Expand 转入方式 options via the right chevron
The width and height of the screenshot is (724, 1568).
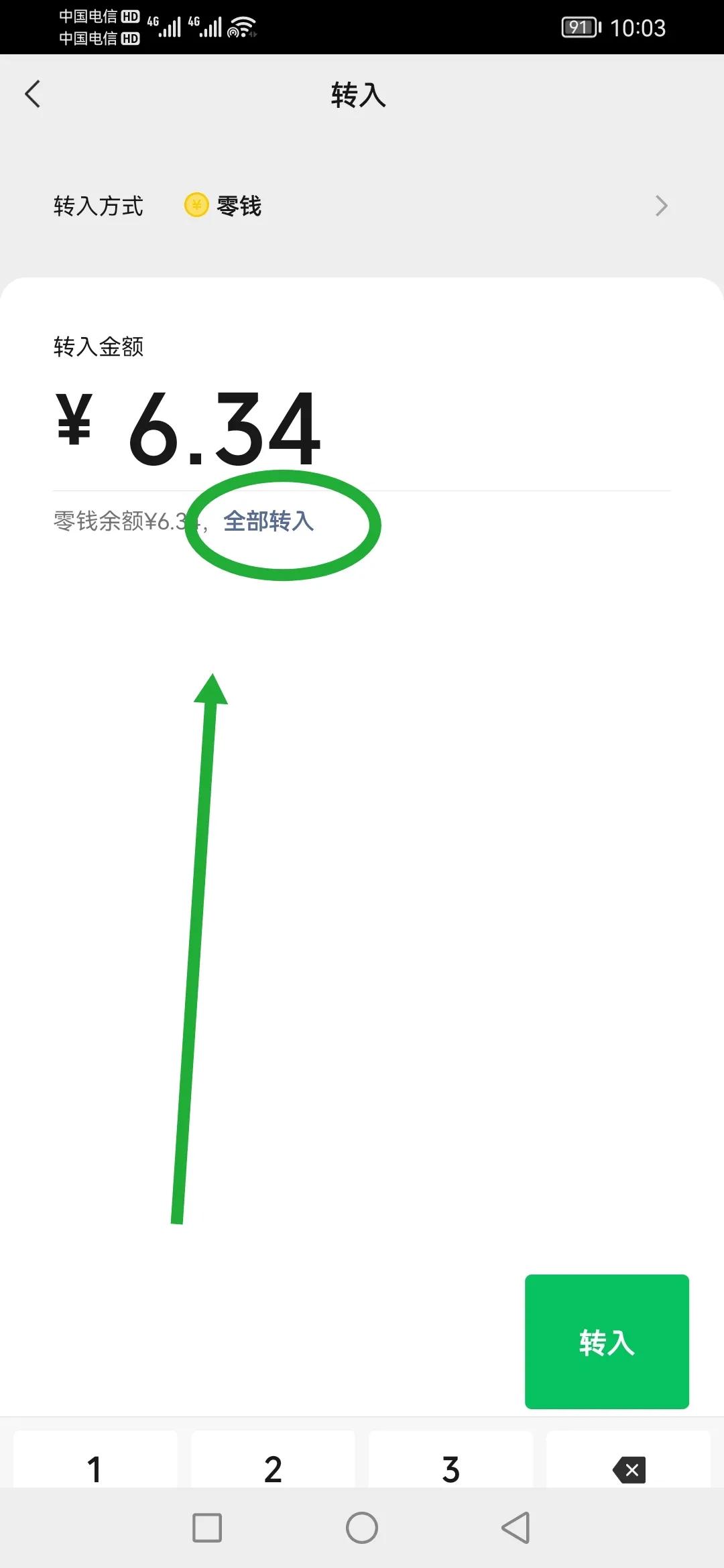point(662,206)
